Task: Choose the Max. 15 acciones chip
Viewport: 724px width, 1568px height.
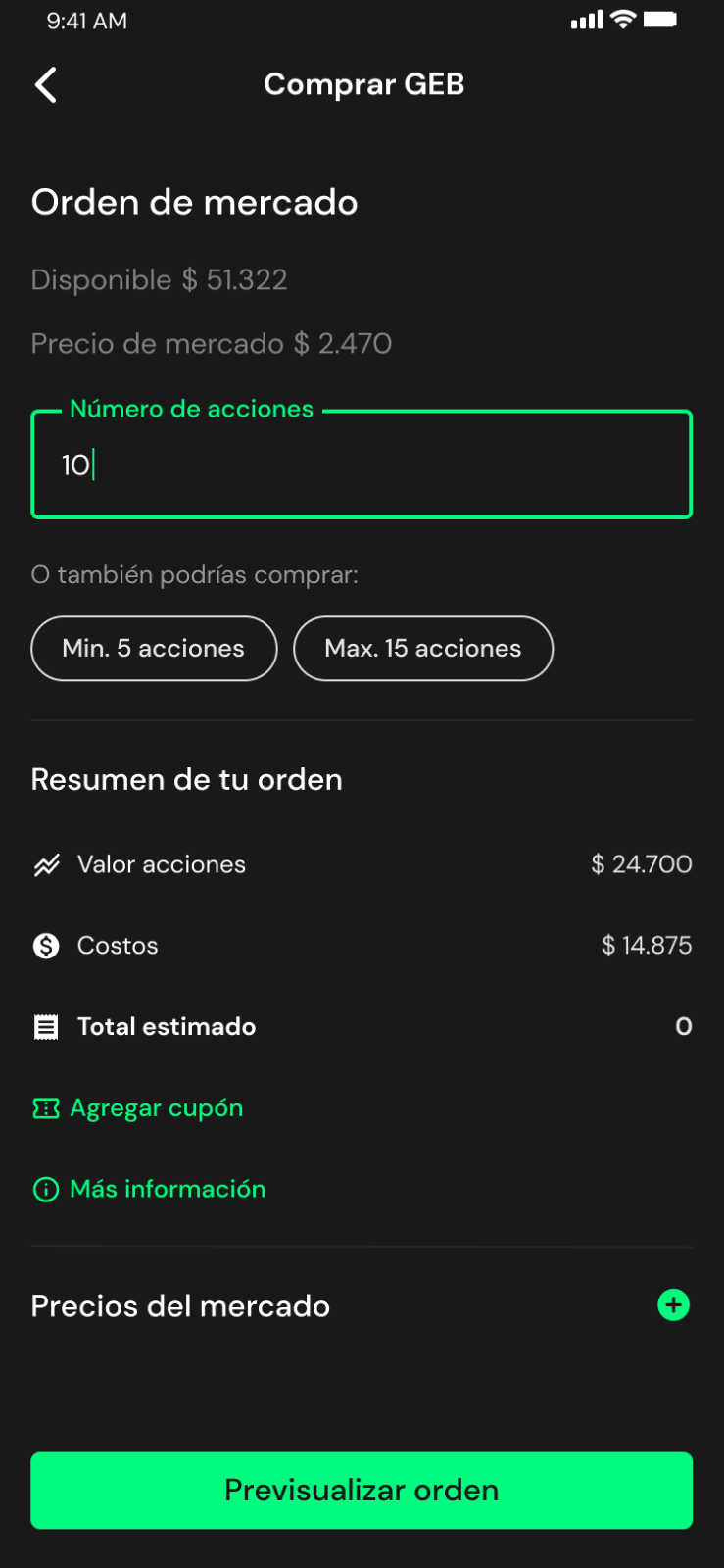Action: [423, 648]
